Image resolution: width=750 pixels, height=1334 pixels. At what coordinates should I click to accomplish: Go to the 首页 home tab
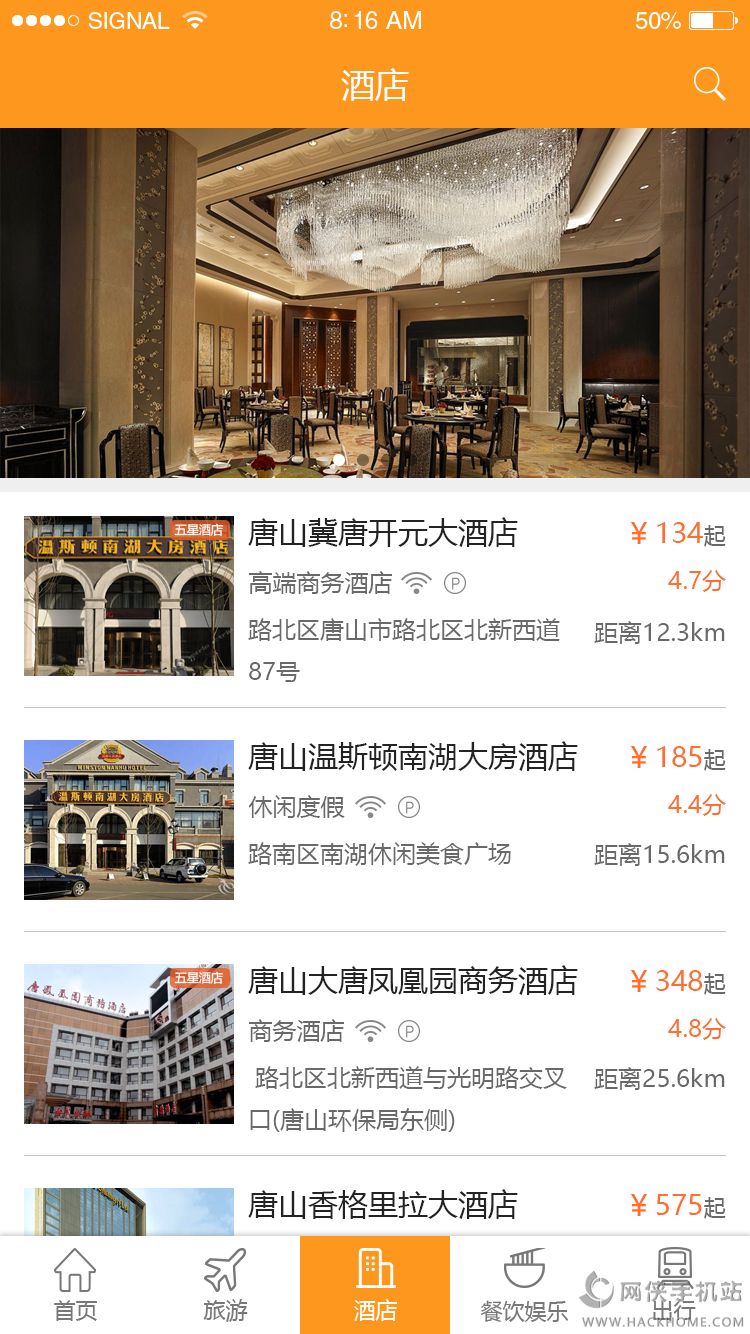[75, 1285]
